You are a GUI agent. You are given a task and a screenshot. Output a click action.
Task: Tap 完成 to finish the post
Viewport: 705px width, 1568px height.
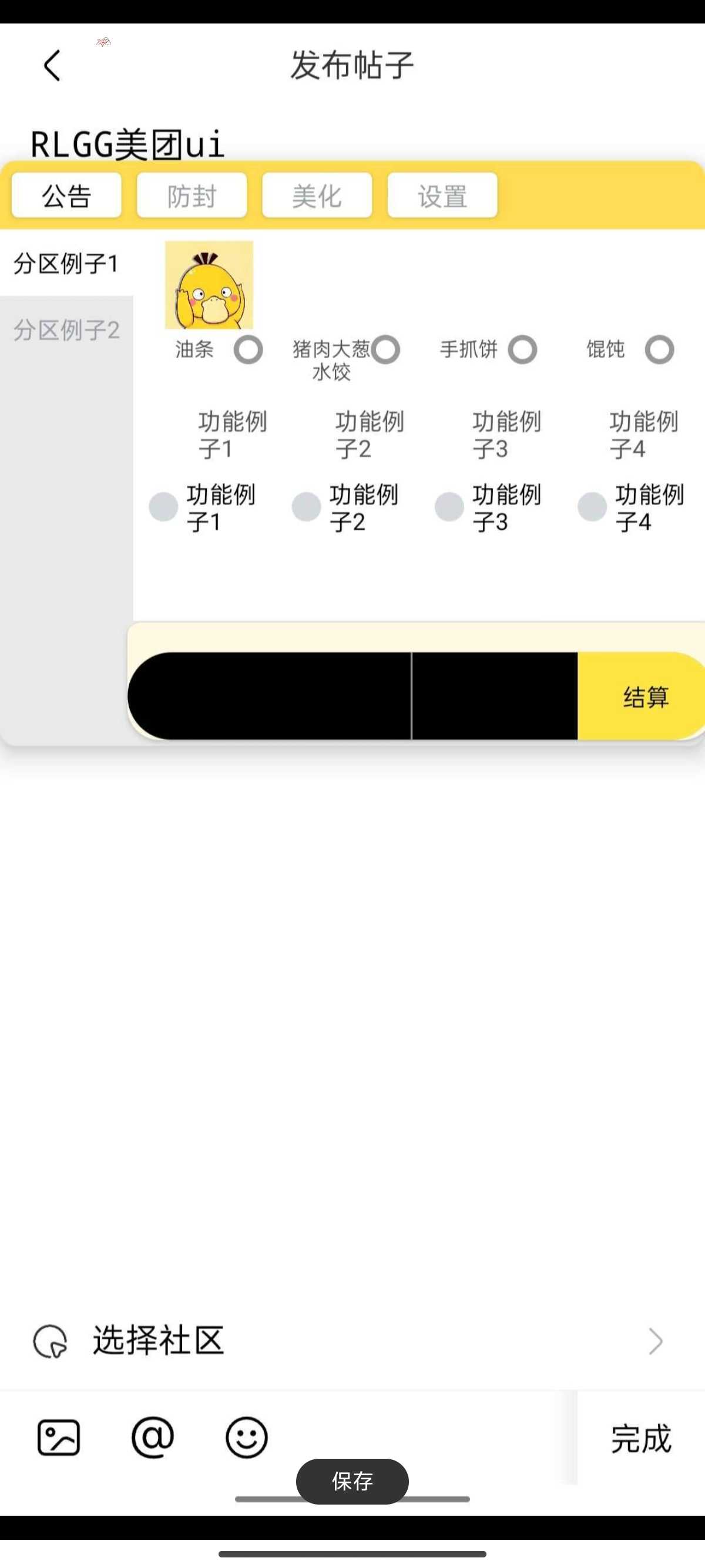tap(640, 1439)
